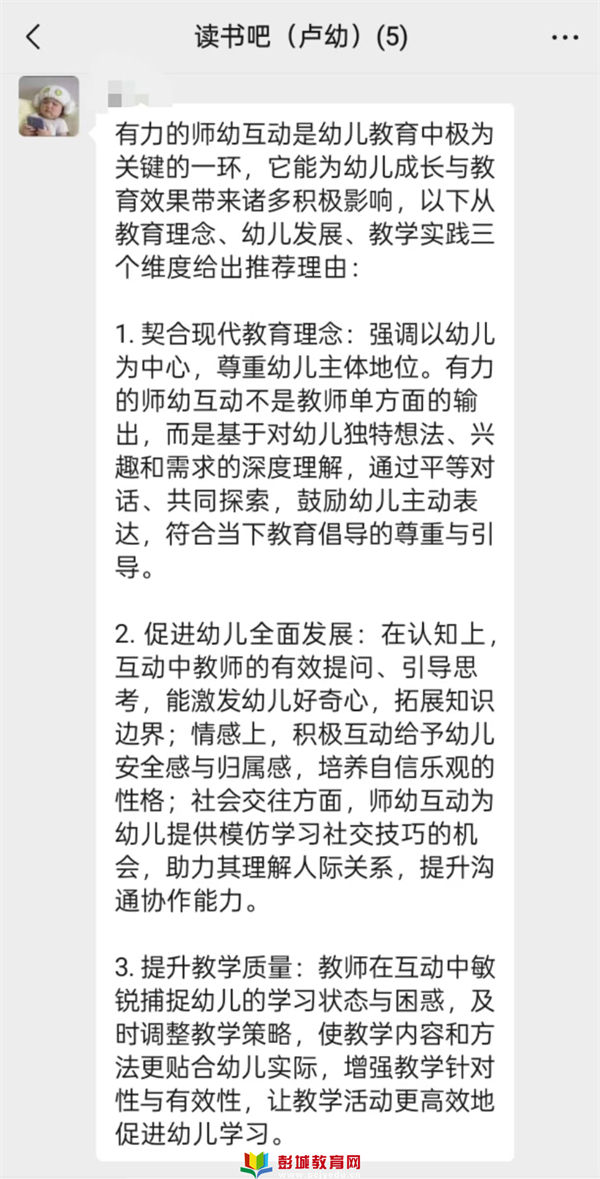The image size is (600, 1179).
Task: Go back from the 读书吧 group chat
Action: [33, 36]
